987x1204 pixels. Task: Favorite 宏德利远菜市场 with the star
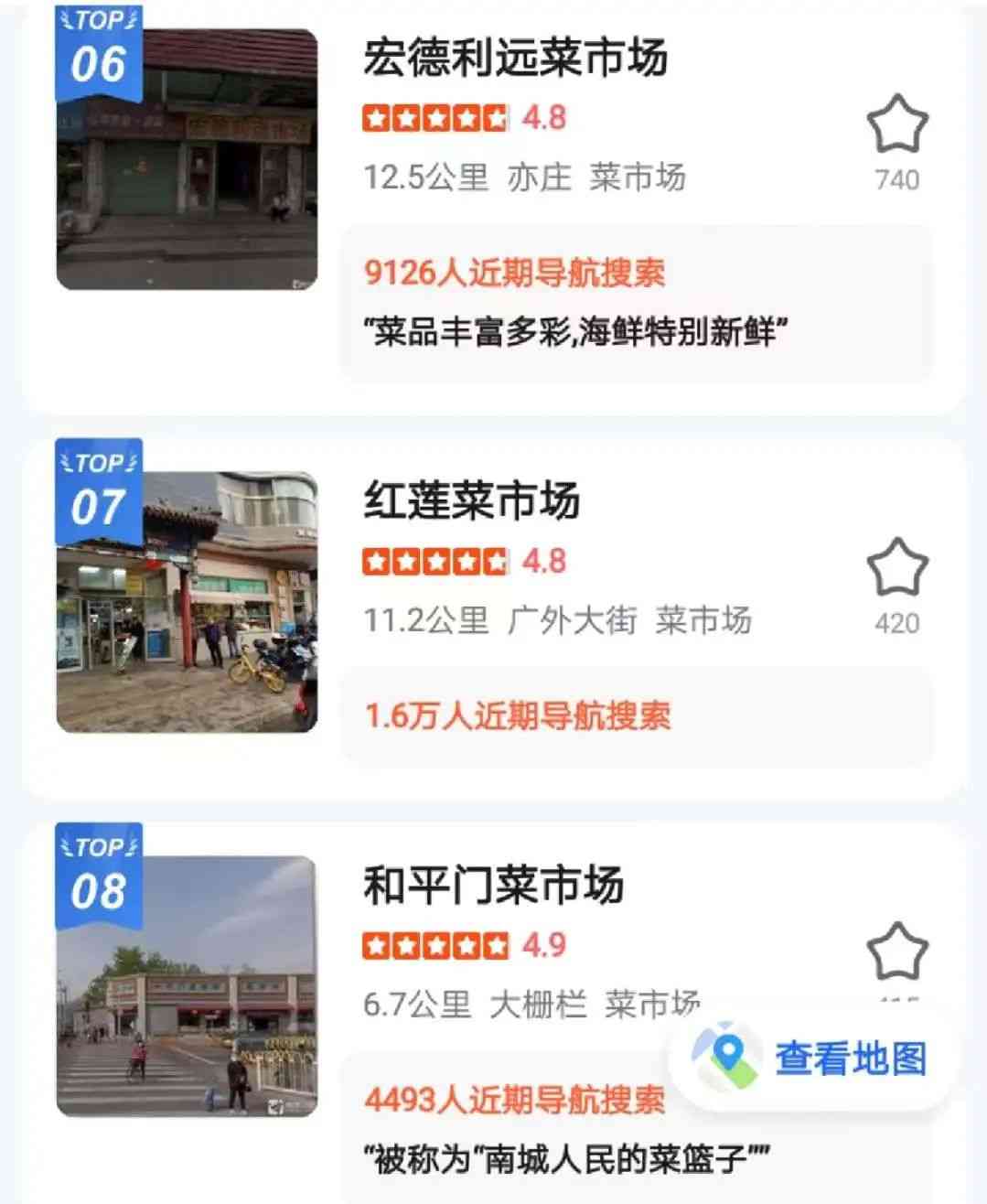tap(896, 125)
